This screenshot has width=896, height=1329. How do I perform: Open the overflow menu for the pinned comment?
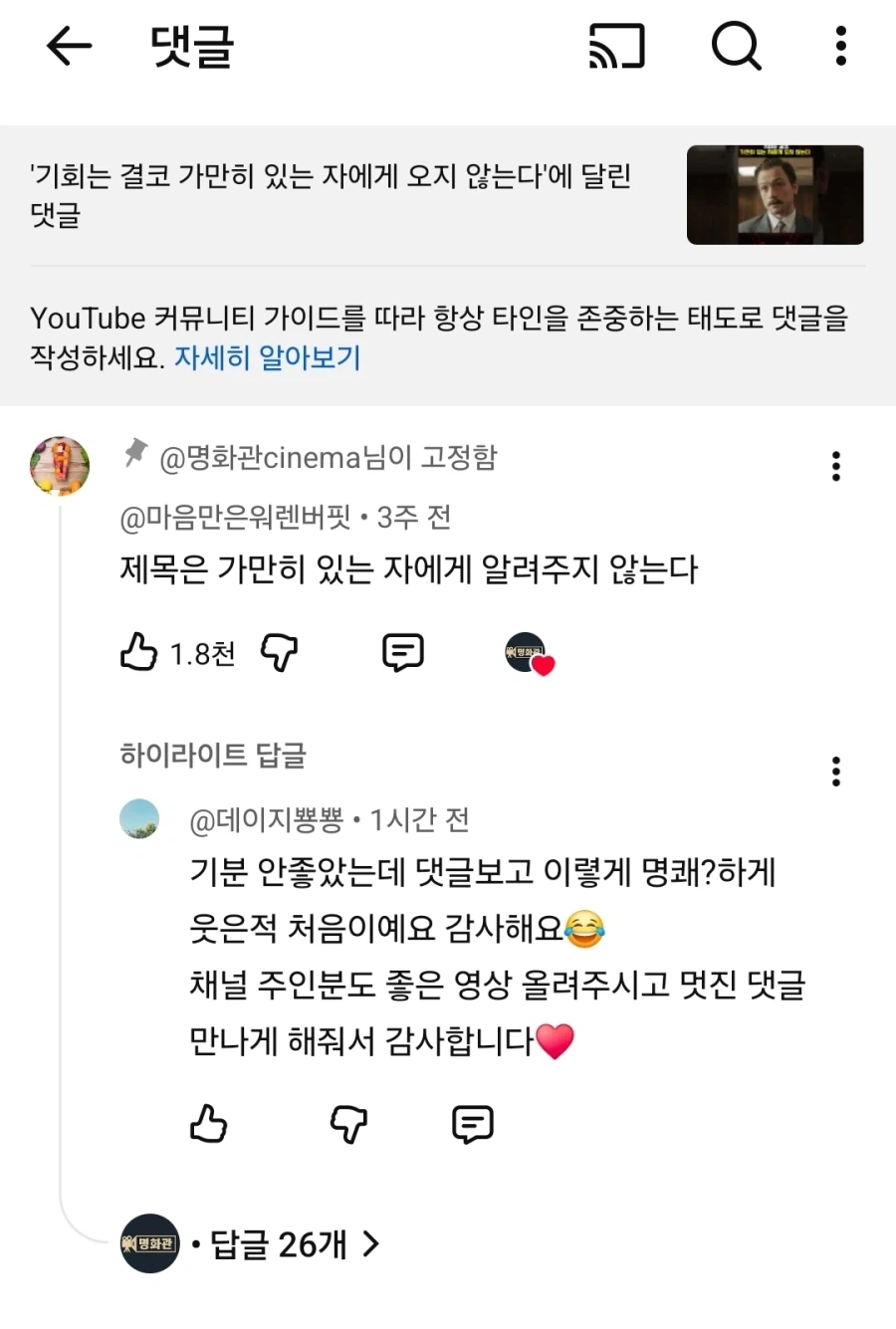coord(835,465)
